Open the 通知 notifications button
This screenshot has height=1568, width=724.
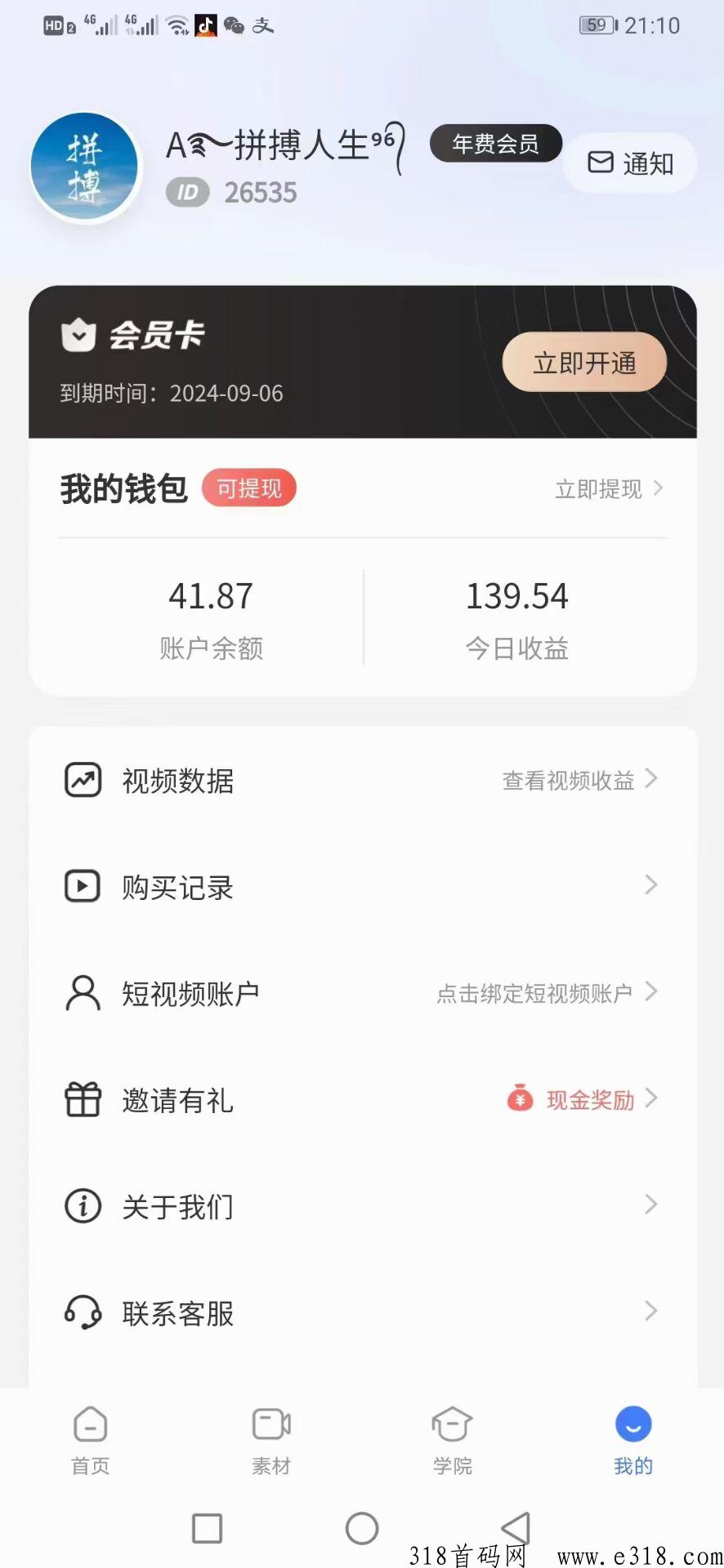630,163
